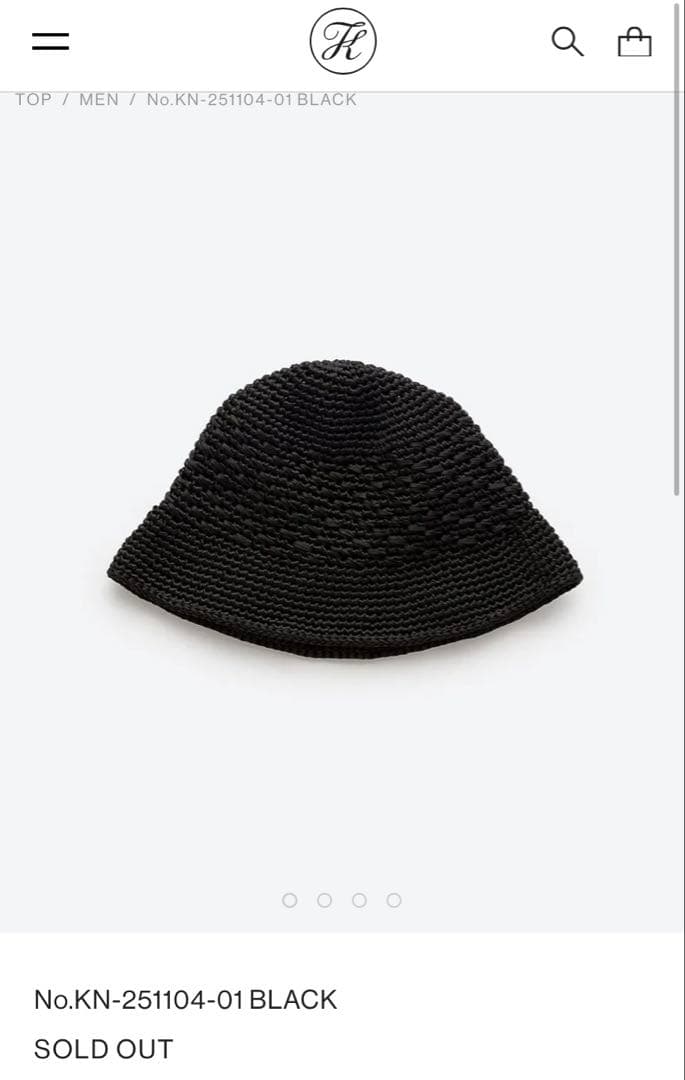Image resolution: width=685 pixels, height=1080 pixels.
Task: Select the fourth image indicator dot
Action: (394, 900)
